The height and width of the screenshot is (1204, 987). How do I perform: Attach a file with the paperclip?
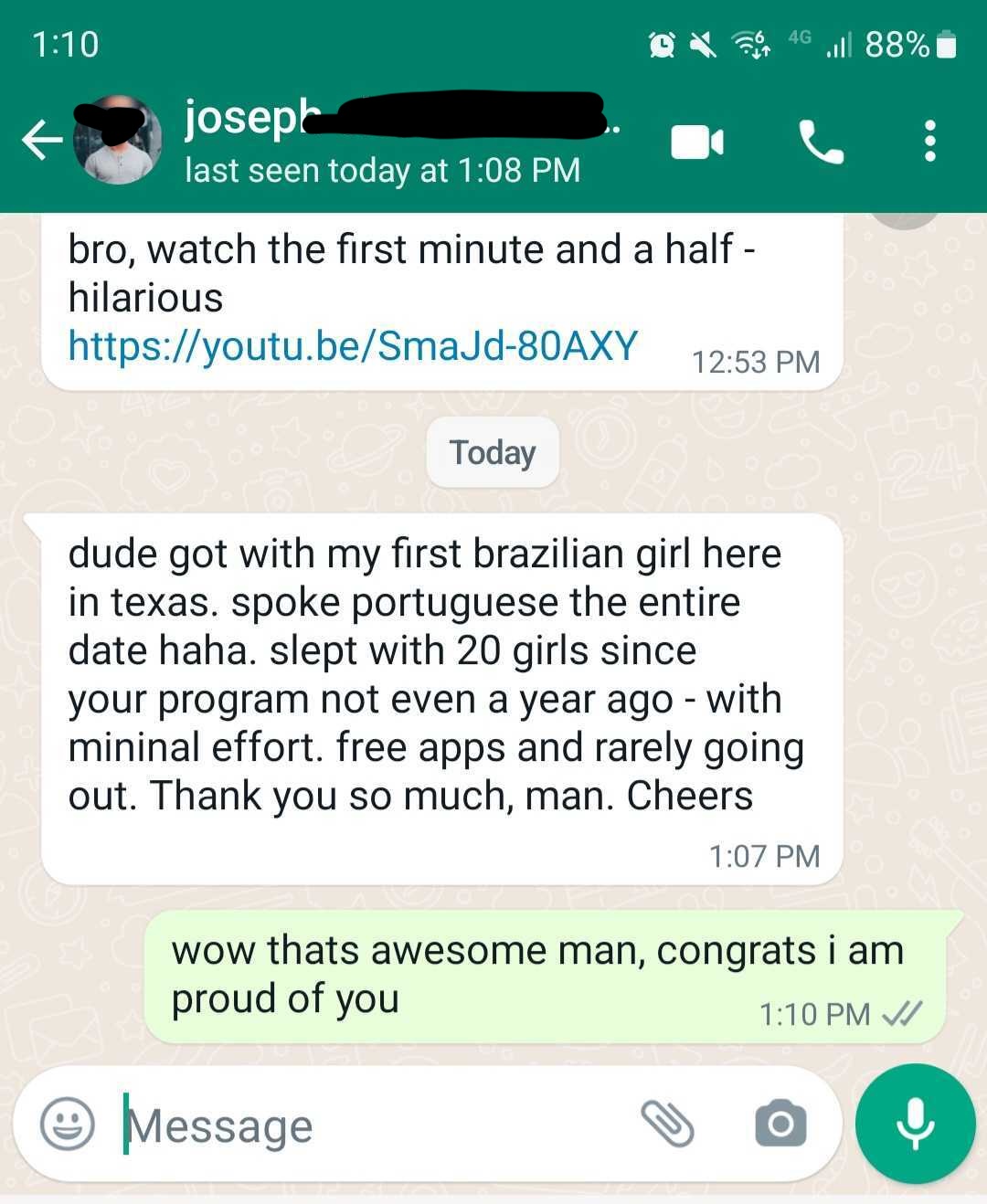tap(668, 1124)
